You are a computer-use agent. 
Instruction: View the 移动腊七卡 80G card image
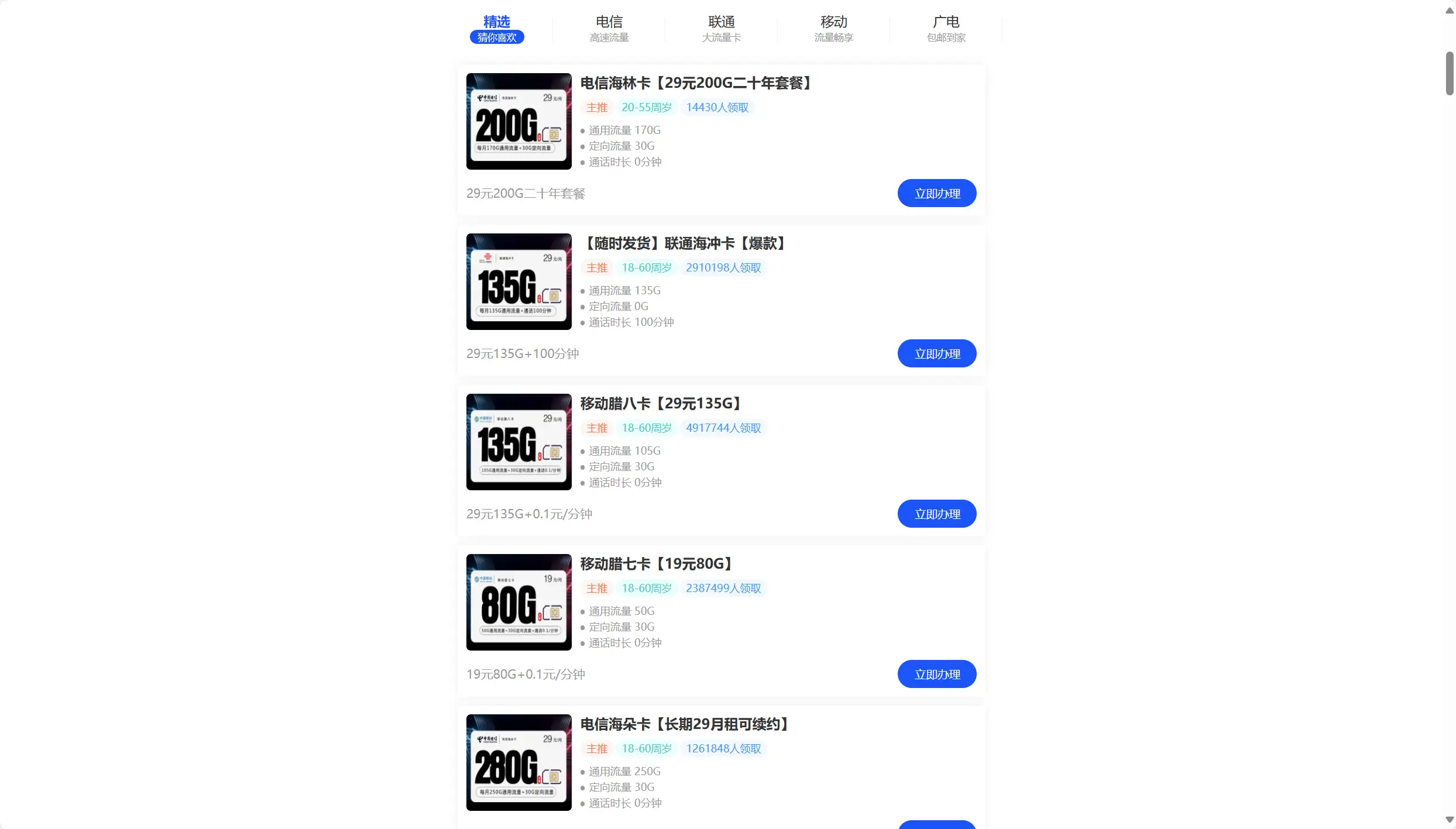518,602
